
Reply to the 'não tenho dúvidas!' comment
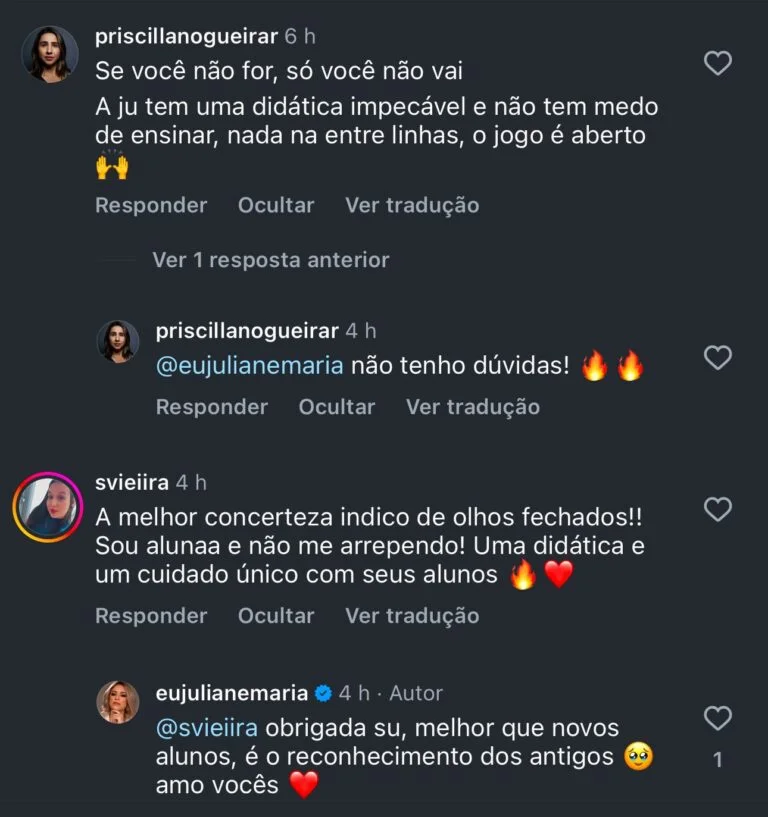pos(212,407)
